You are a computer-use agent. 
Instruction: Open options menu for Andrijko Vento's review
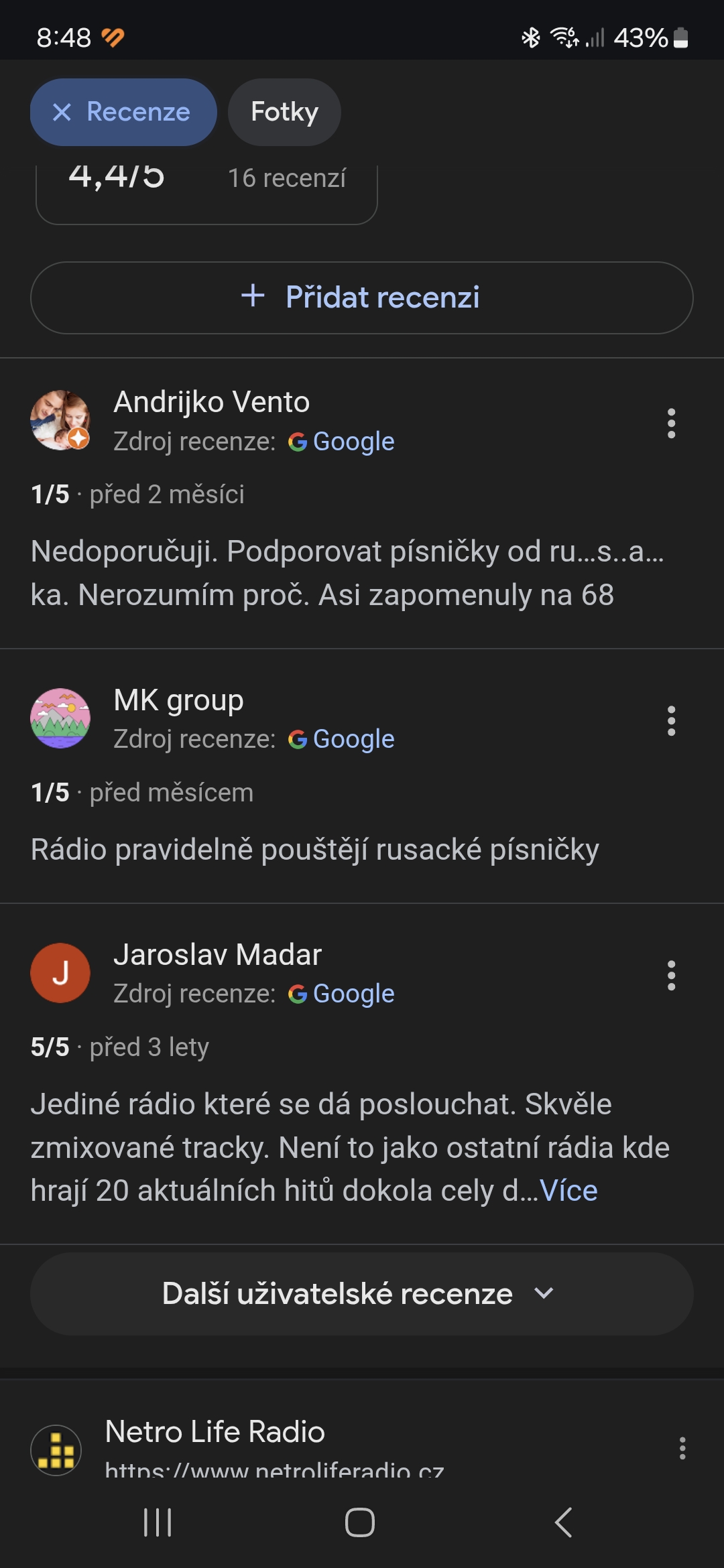pos(671,423)
